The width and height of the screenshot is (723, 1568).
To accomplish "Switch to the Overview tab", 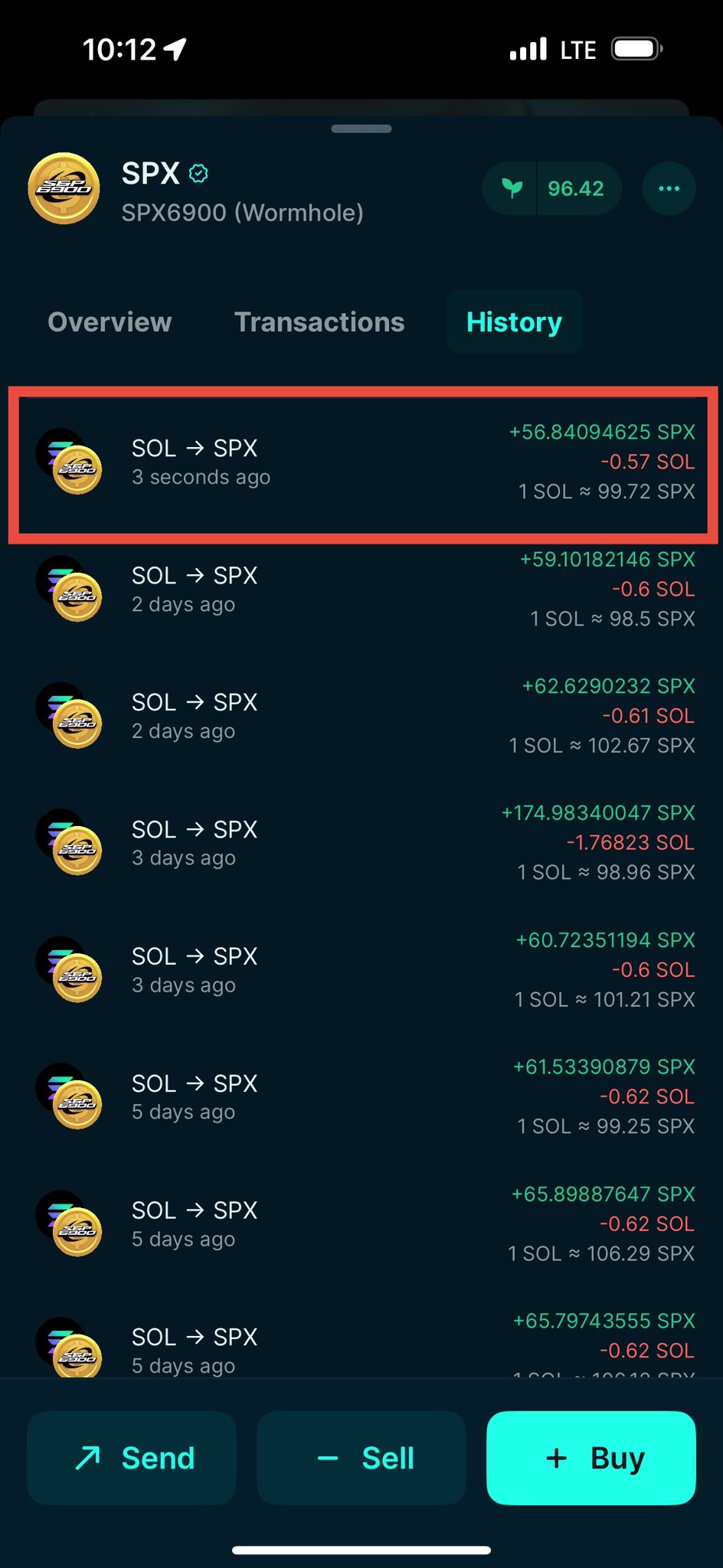I will point(110,322).
